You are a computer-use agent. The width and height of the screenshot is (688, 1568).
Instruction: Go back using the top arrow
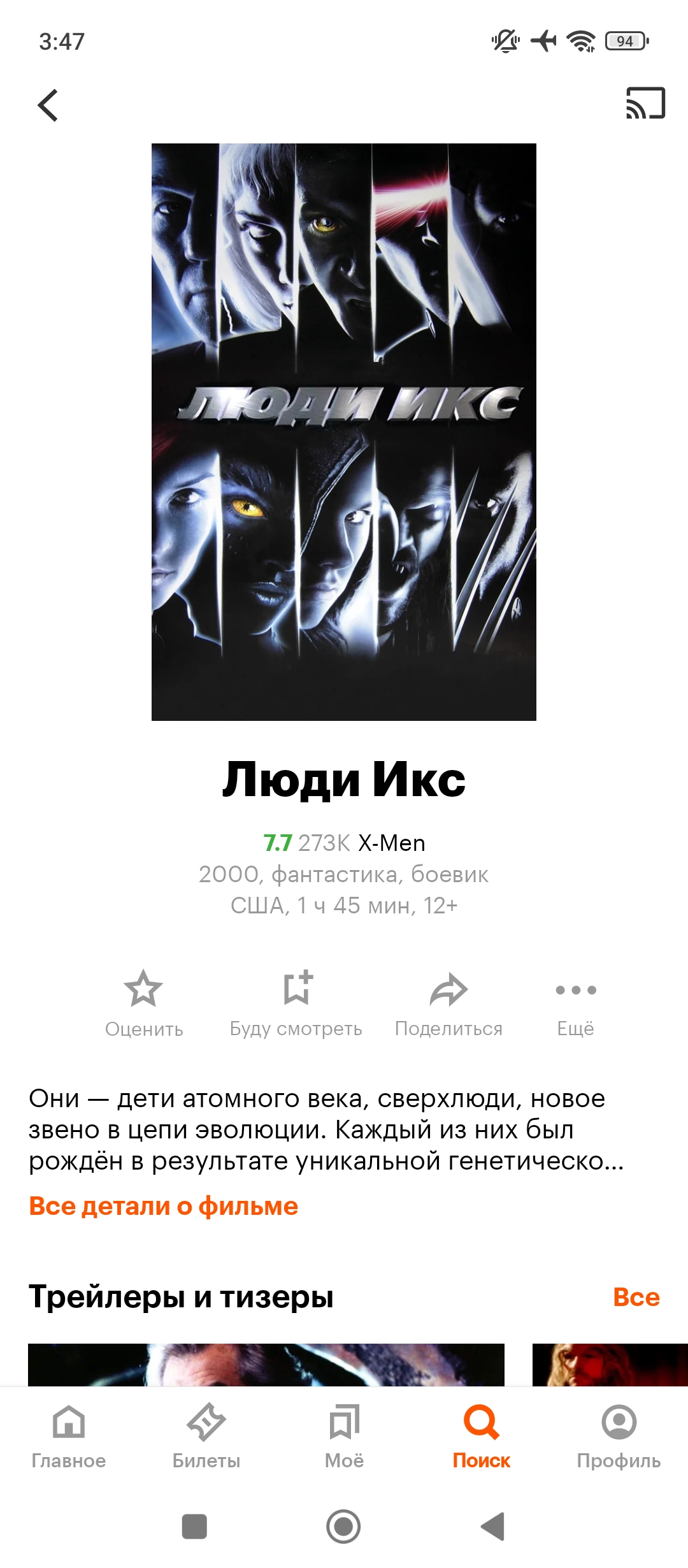coord(48,105)
